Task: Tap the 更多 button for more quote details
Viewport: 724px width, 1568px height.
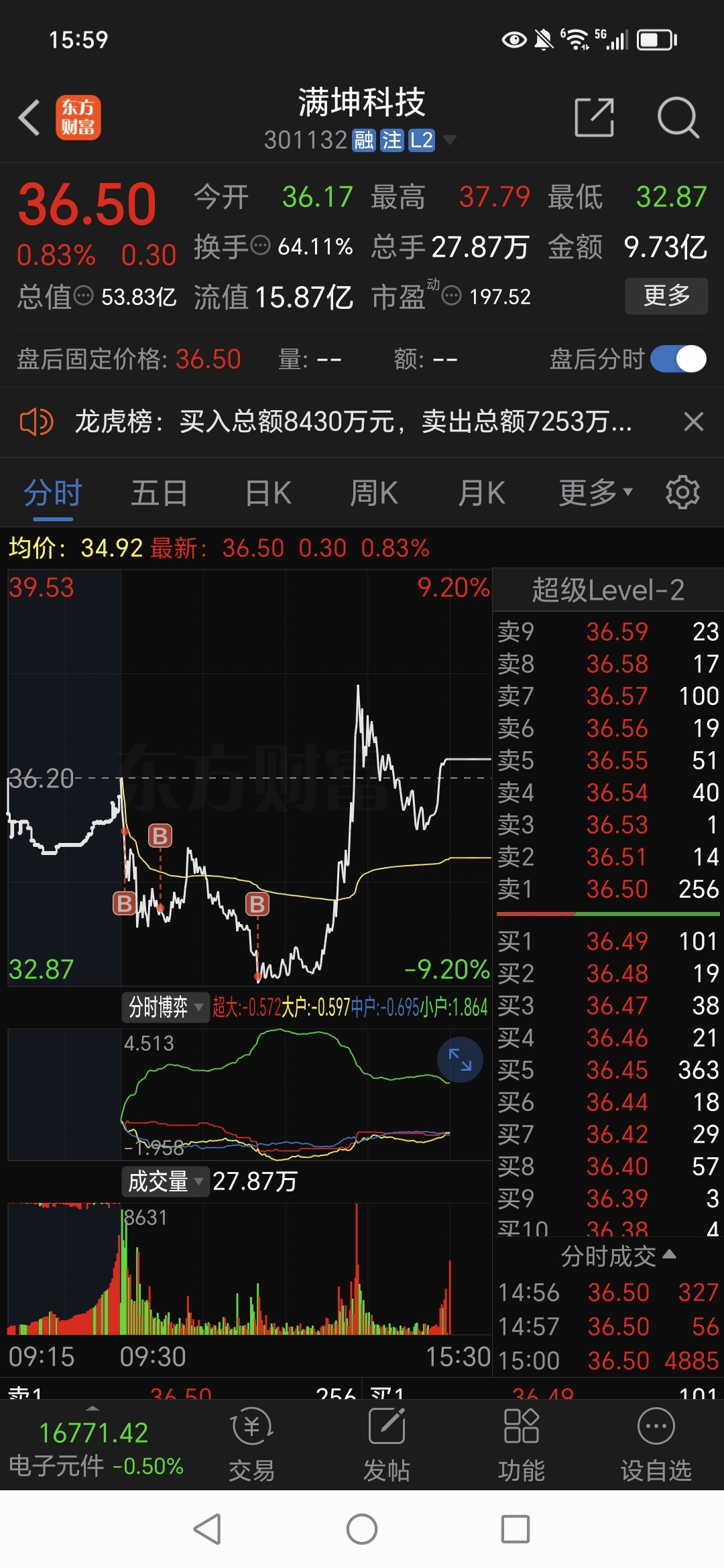Action: (666, 296)
